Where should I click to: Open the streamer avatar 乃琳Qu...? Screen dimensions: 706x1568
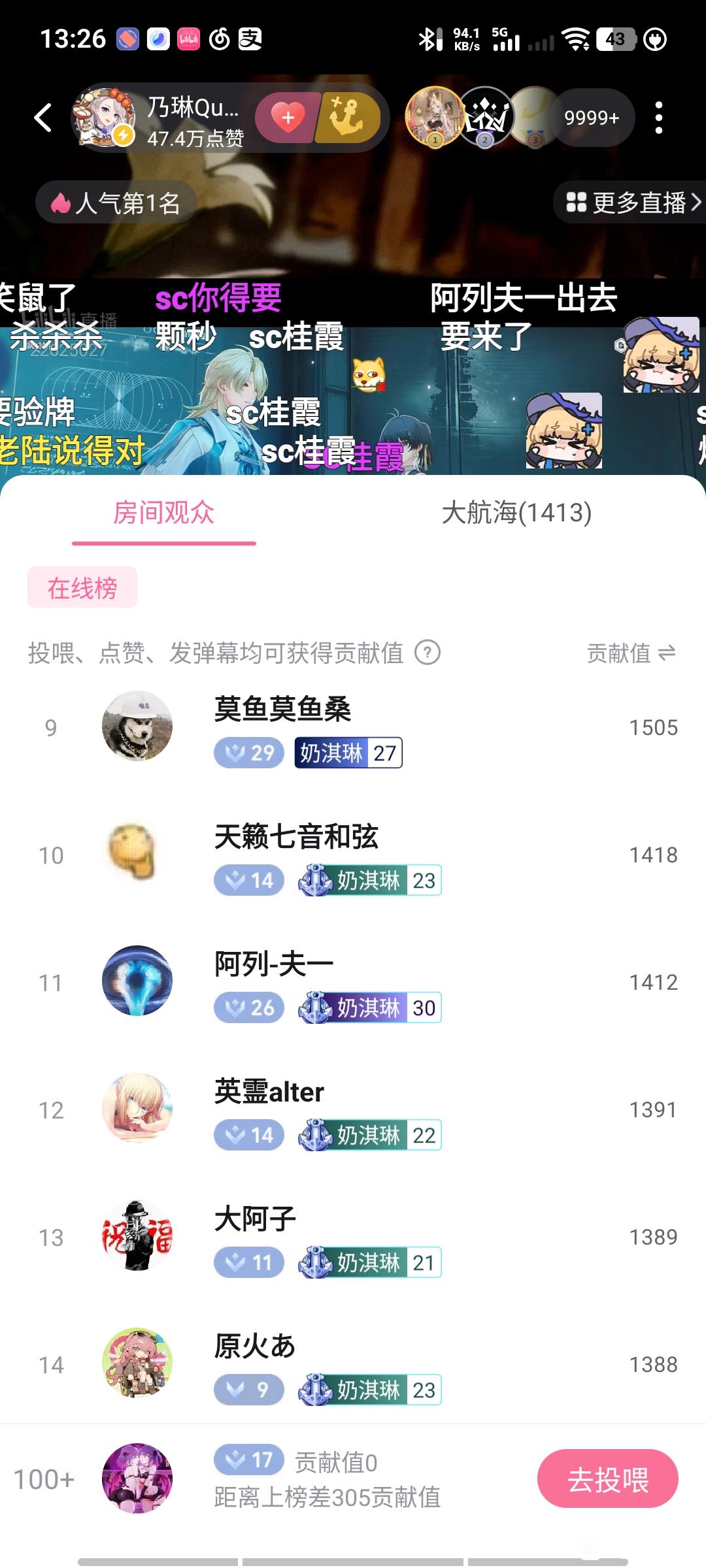[105, 118]
